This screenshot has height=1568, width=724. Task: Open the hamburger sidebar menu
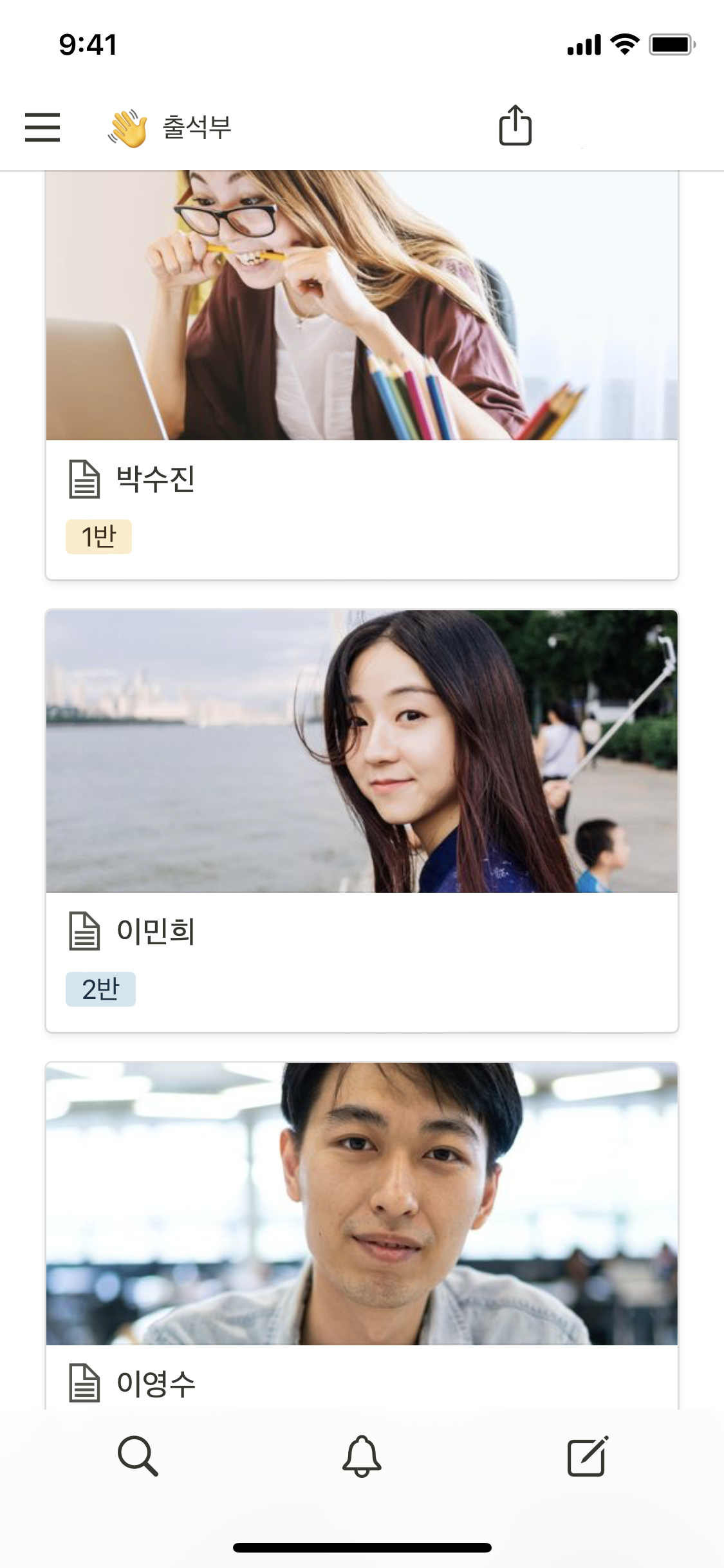pos(42,127)
